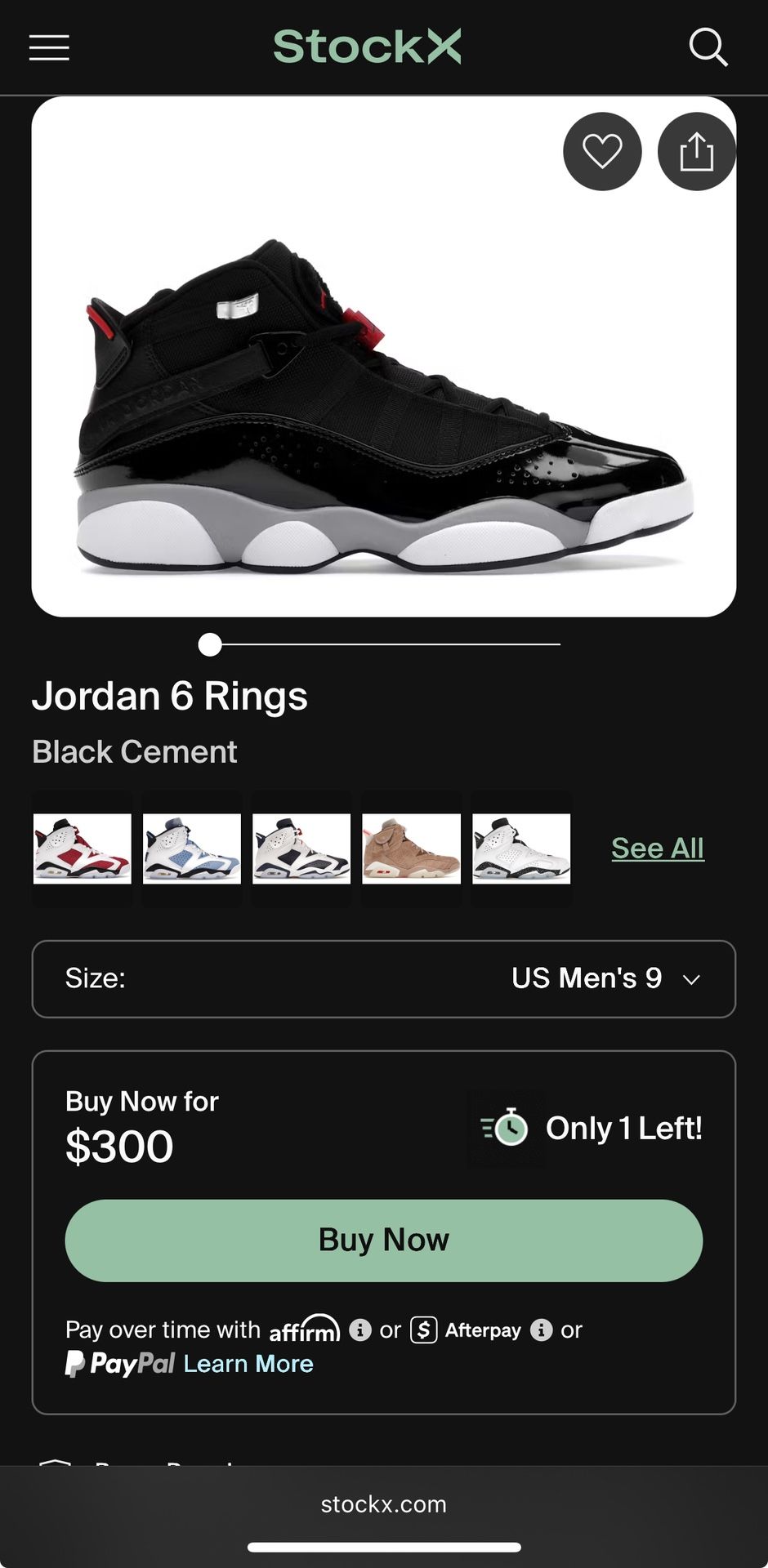Open the search function
This screenshot has width=768, height=1568.
[x=709, y=47]
